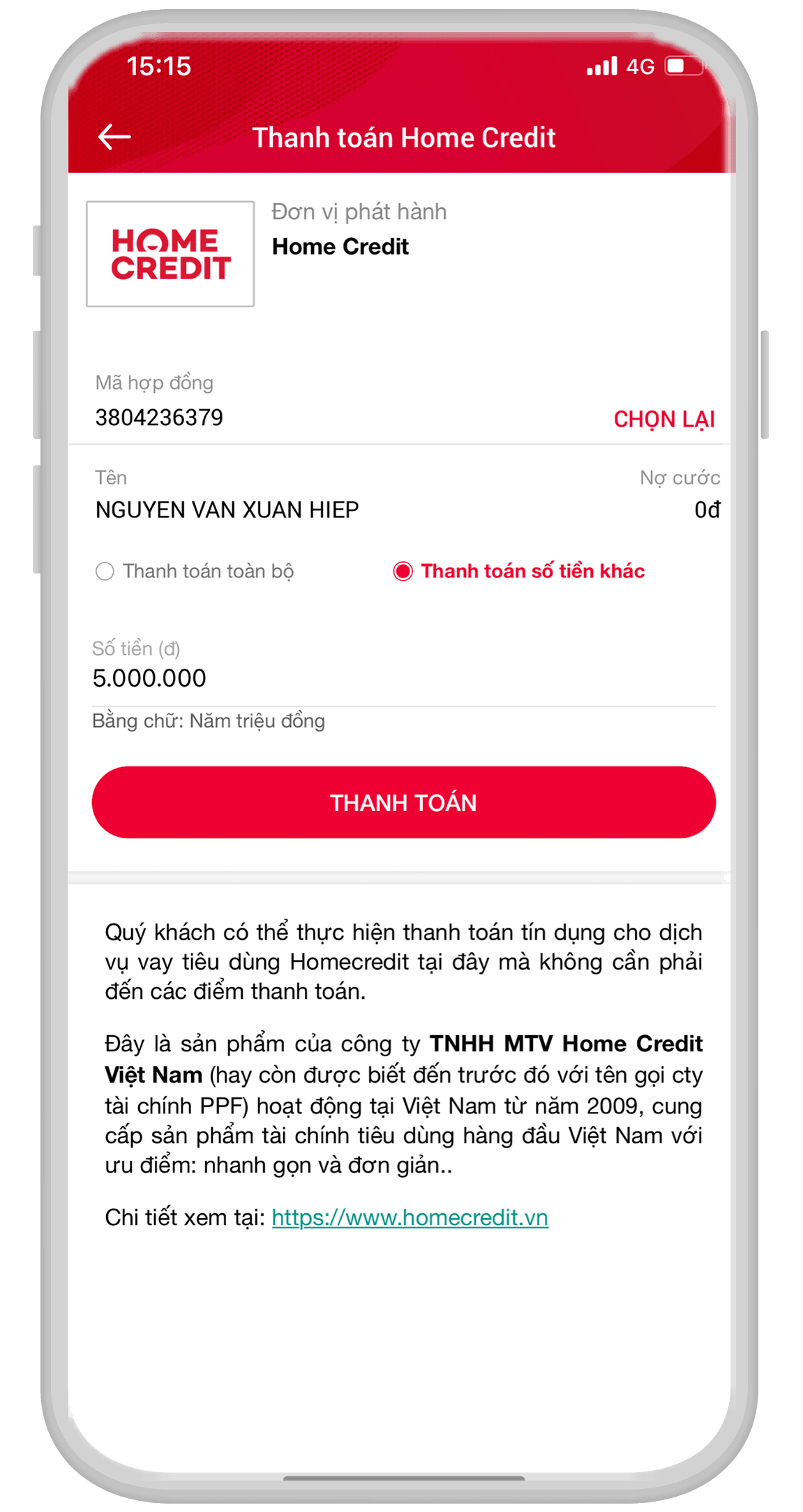Tap CHỌN LẠI to reselect contract
803x1512 pixels.
click(663, 419)
